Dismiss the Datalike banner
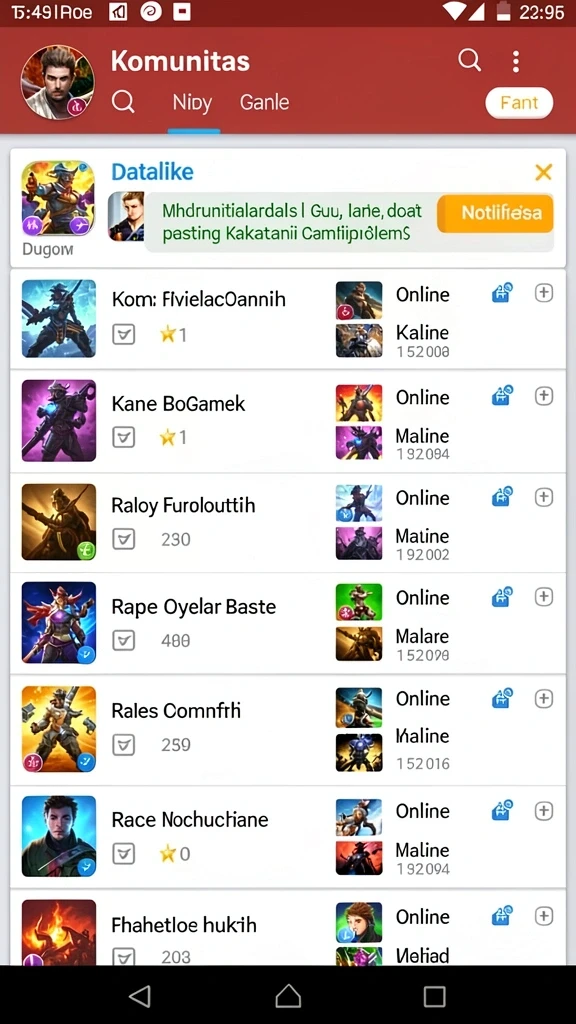The width and height of the screenshot is (576, 1024). (543, 172)
